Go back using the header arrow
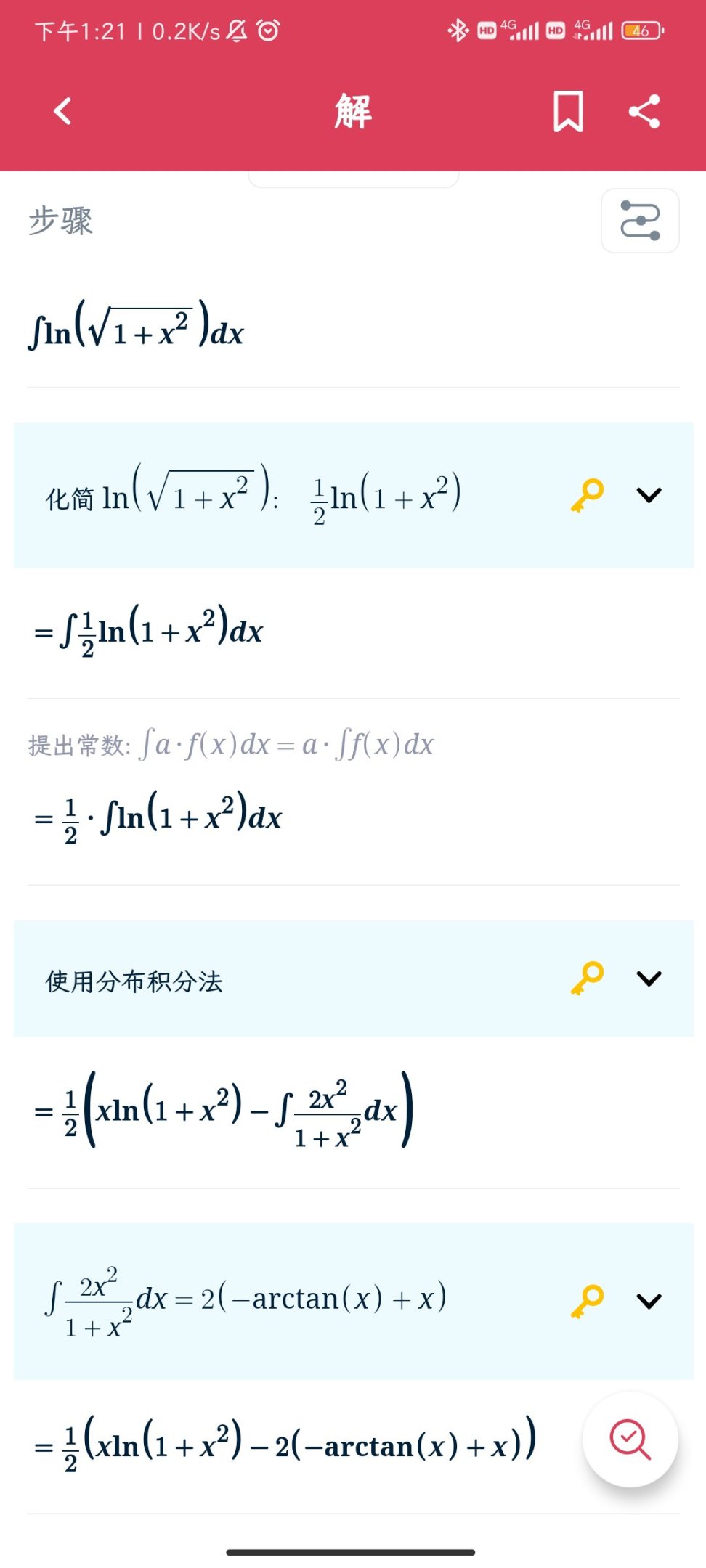The height and width of the screenshot is (1568, 706). [x=63, y=111]
